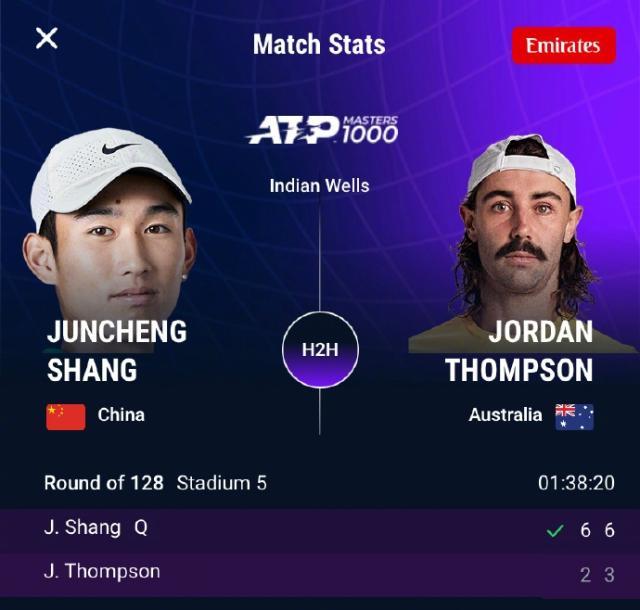
Task: Tap the Emirates sponsor banner
Action: pyautogui.click(x=563, y=46)
